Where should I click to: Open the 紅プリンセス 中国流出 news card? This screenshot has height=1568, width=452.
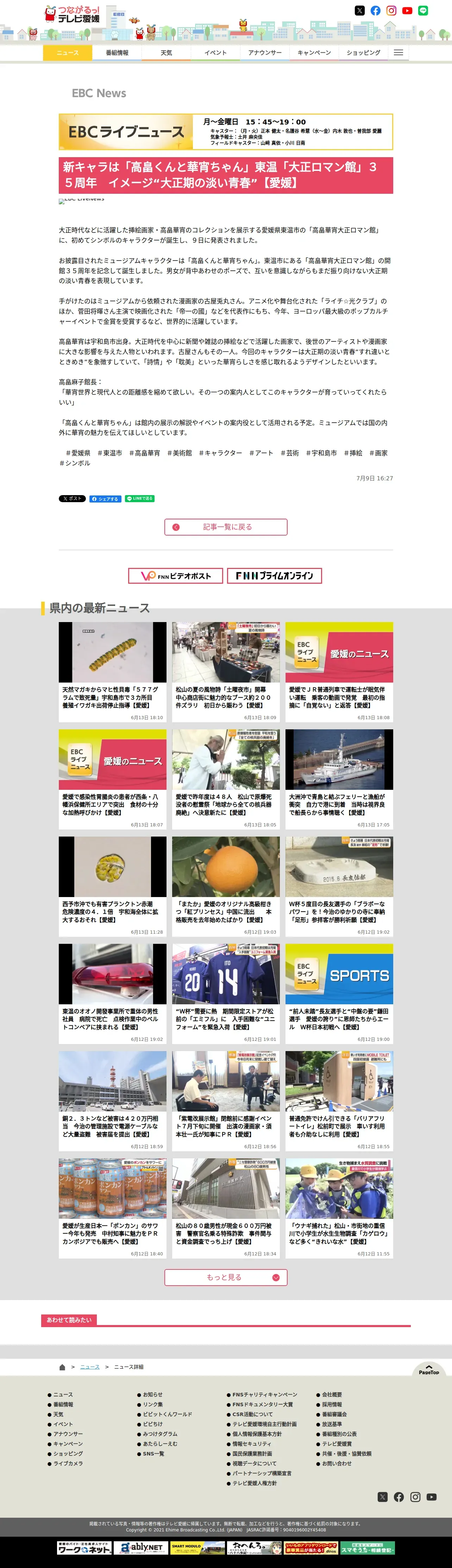[226, 886]
